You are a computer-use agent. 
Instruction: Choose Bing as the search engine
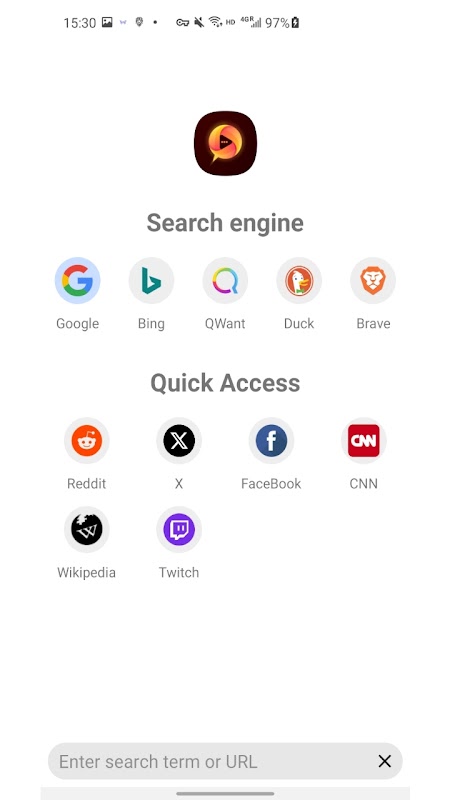tap(151, 281)
